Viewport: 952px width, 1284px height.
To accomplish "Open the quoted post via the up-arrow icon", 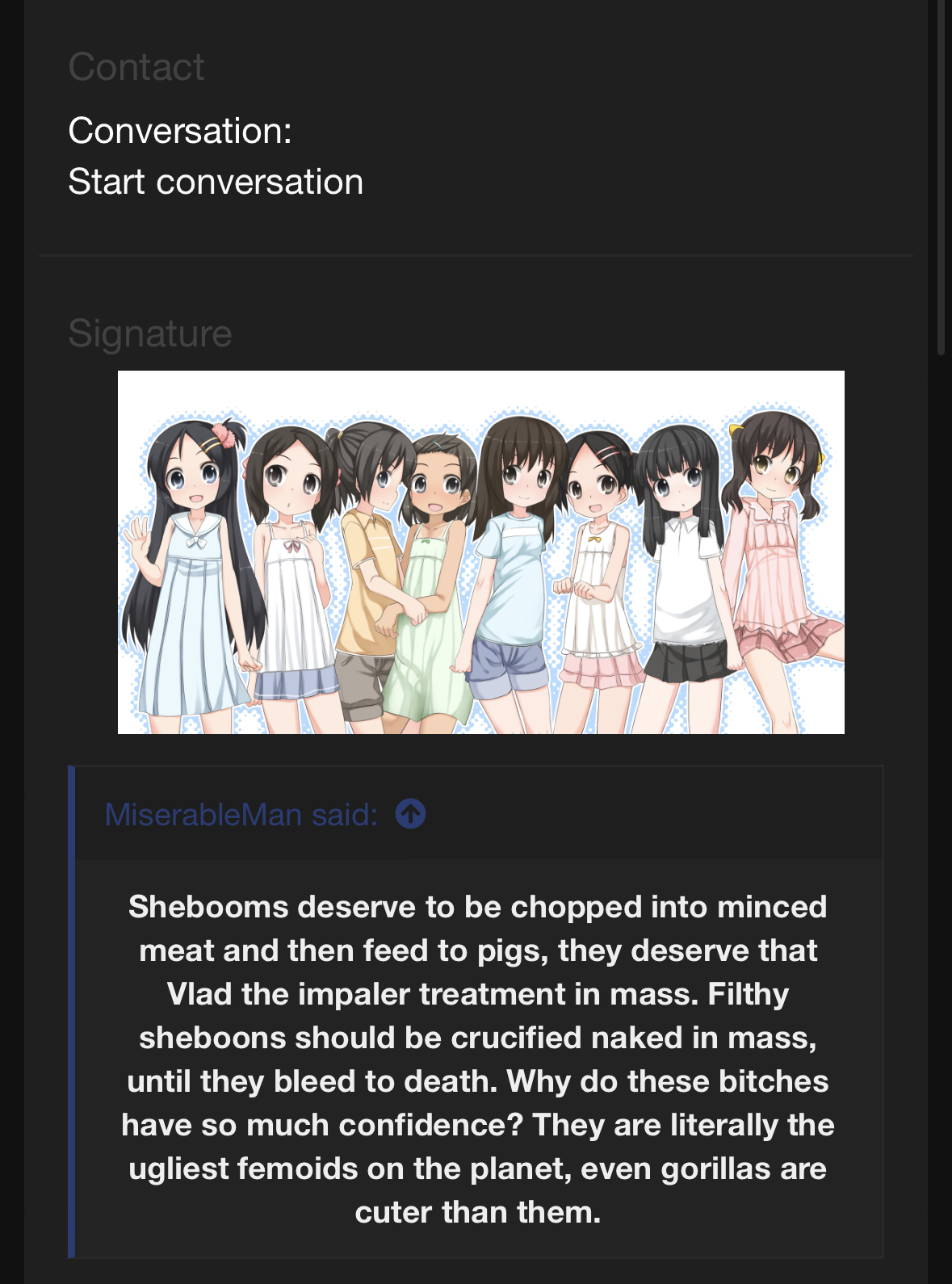I will tap(410, 814).
